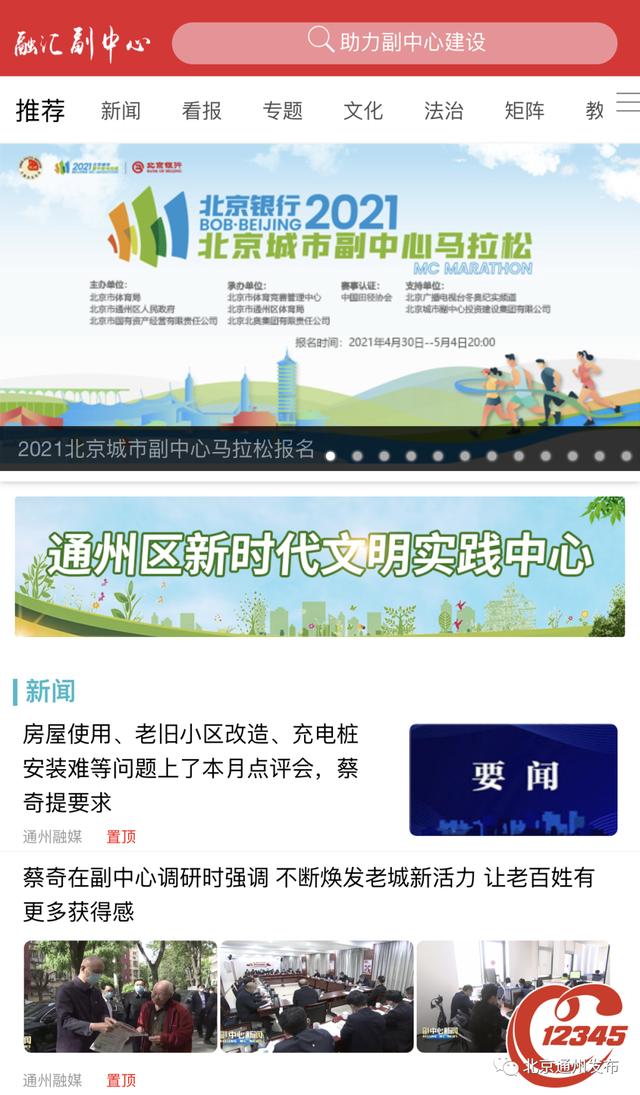This screenshot has height=1095, width=640.
Task: Read the 房屋使用、老旧小区改造 article
Action: click(x=190, y=768)
